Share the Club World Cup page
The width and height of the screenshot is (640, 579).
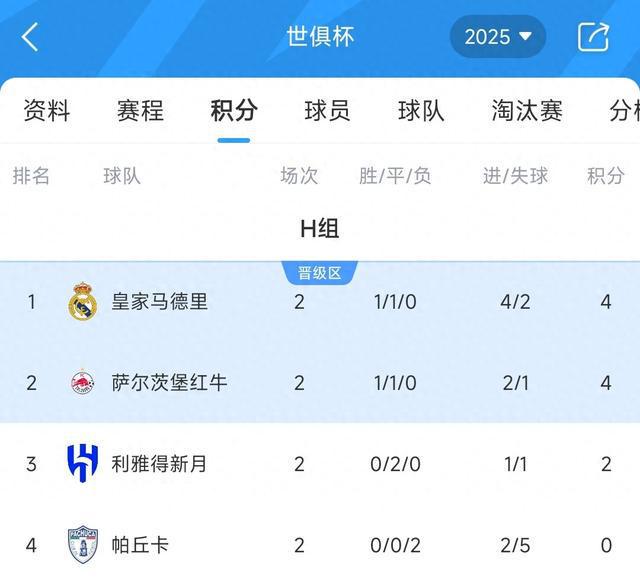(593, 37)
